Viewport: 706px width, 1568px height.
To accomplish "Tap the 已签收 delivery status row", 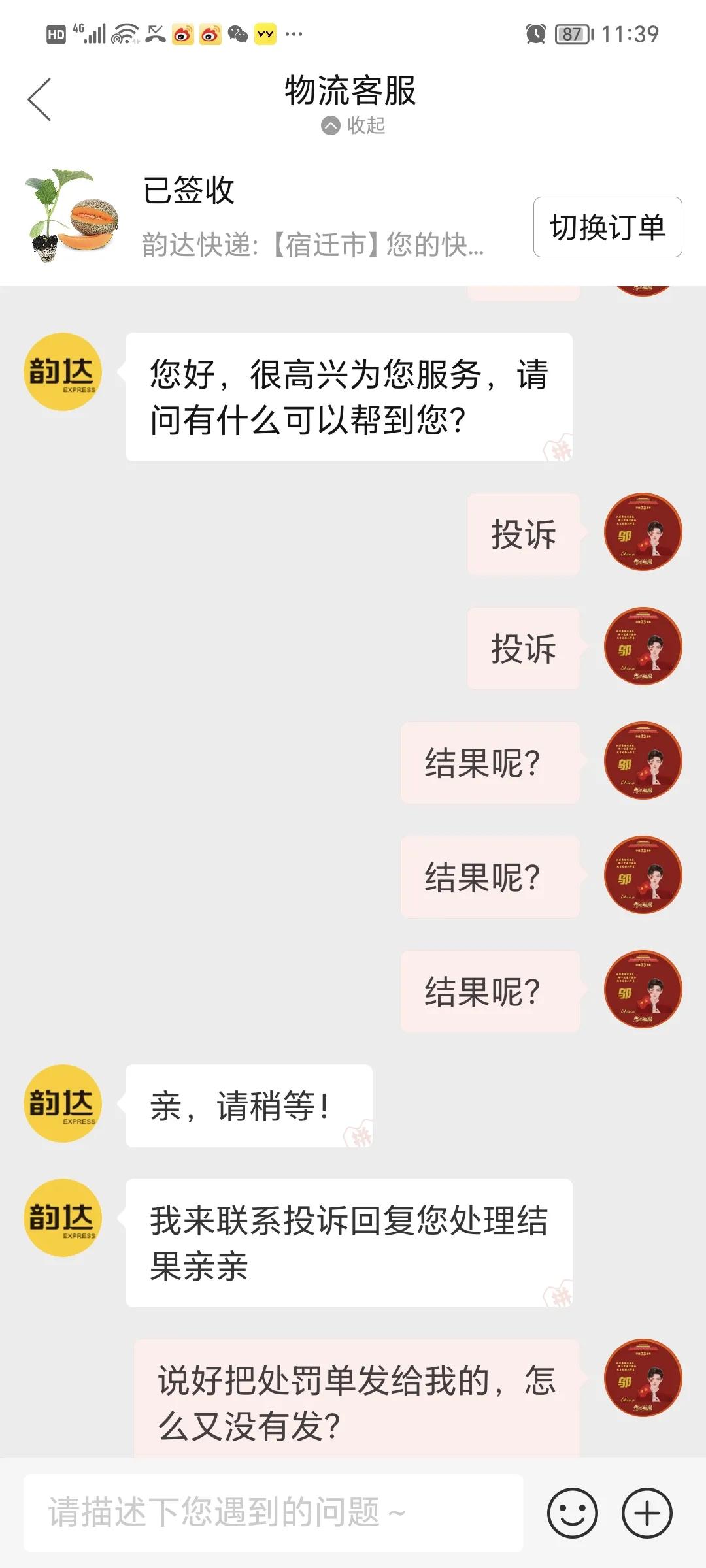I will (x=190, y=193).
